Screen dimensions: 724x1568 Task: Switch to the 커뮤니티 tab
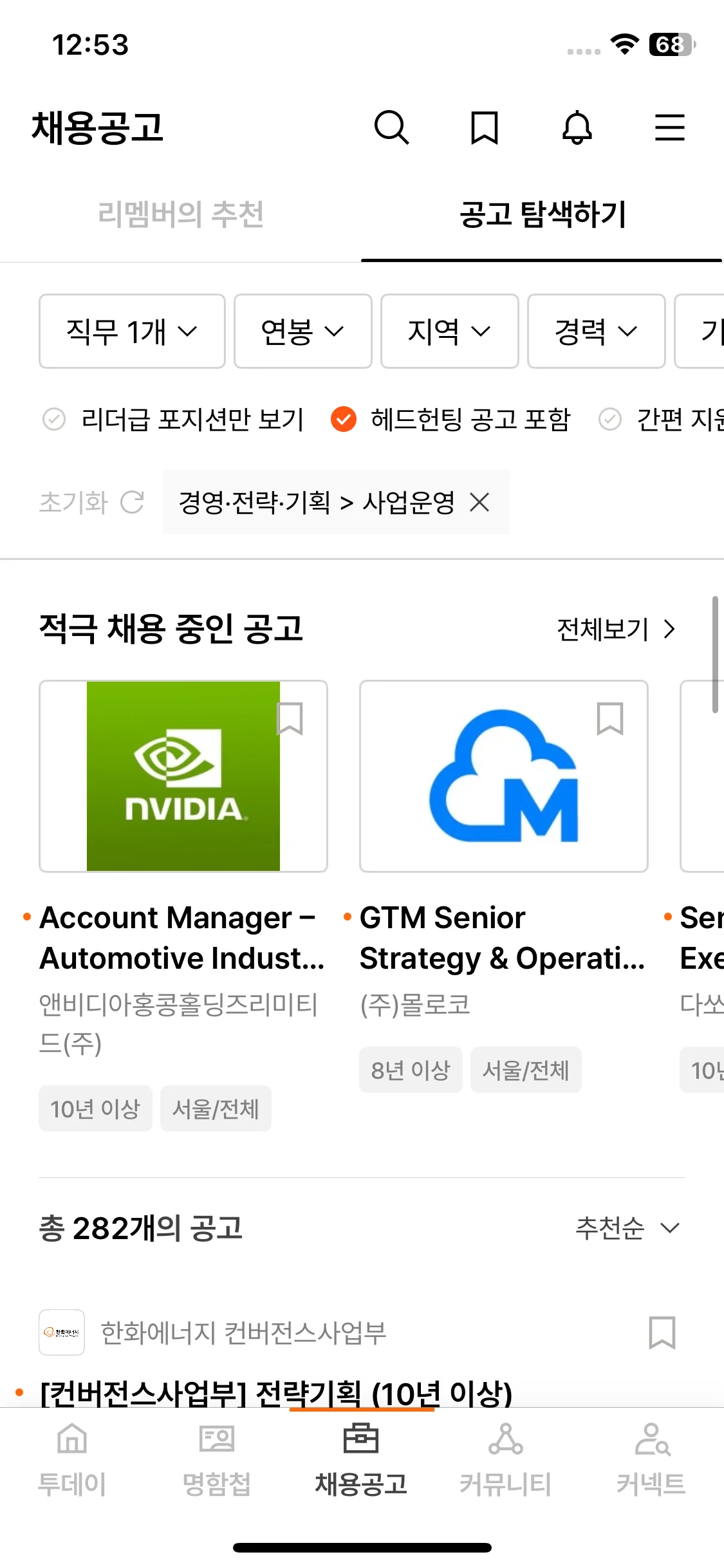(x=505, y=1460)
